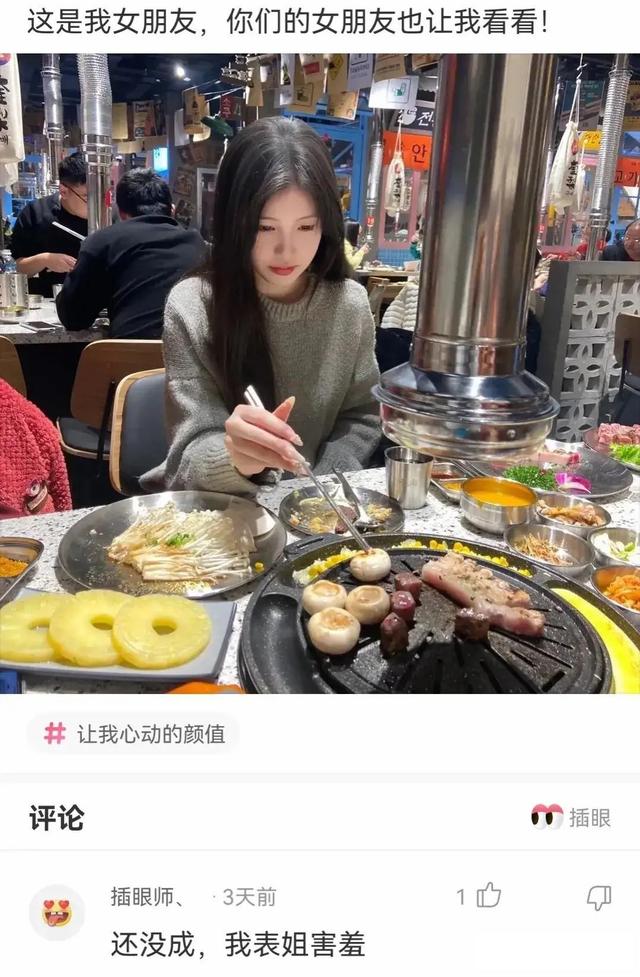640x977 pixels.
Task: Open the 让我心动的颜值 hashtag chip
Action: click(134, 734)
